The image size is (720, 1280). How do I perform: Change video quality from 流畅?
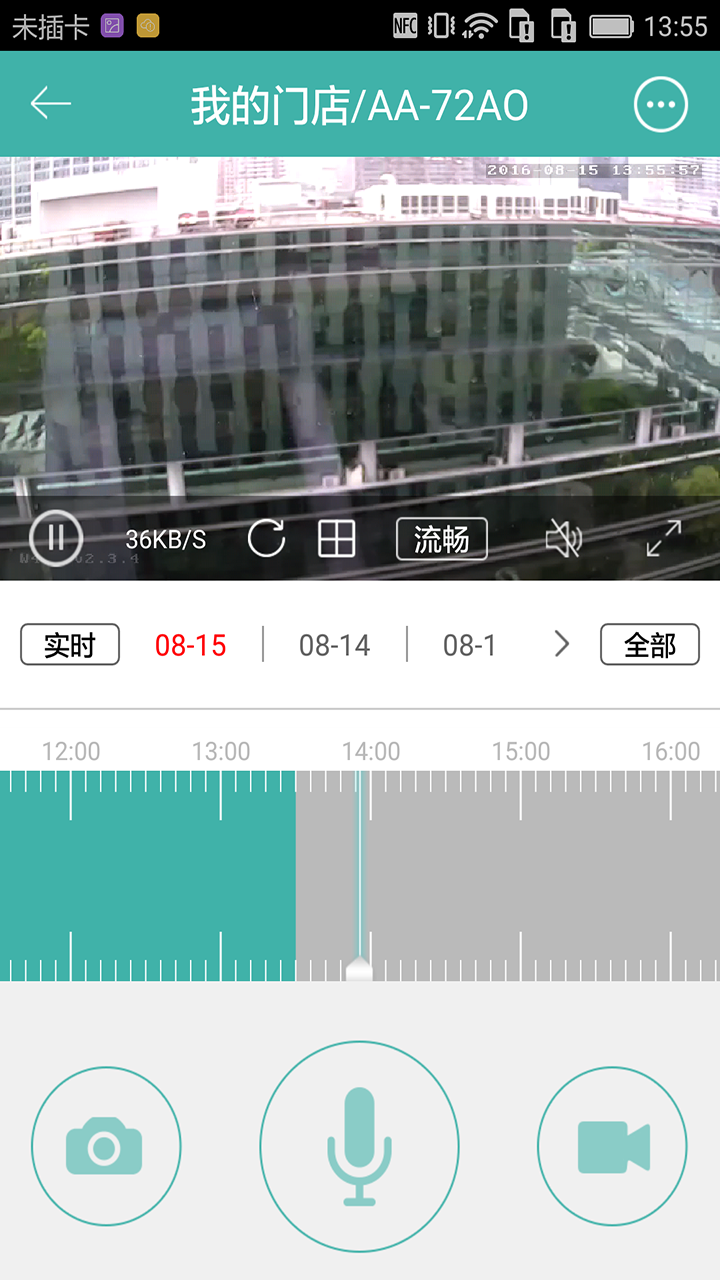click(441, 539)
